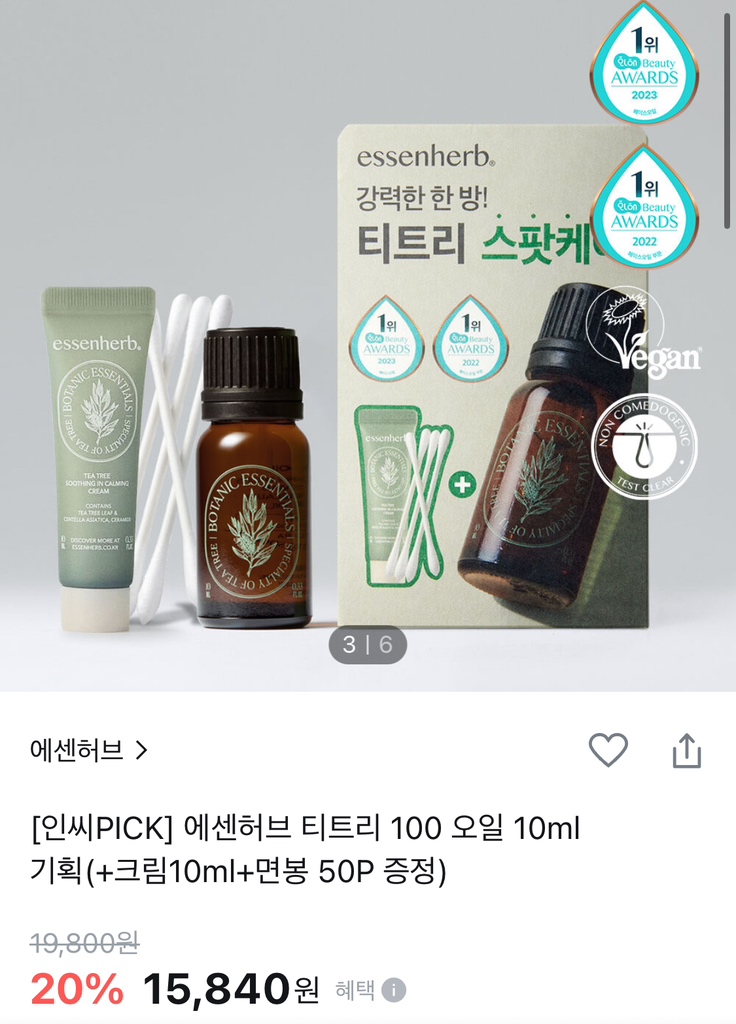Open the 에센허브 brand page
Screen dimensions: 736x1024
click(88, 750)
